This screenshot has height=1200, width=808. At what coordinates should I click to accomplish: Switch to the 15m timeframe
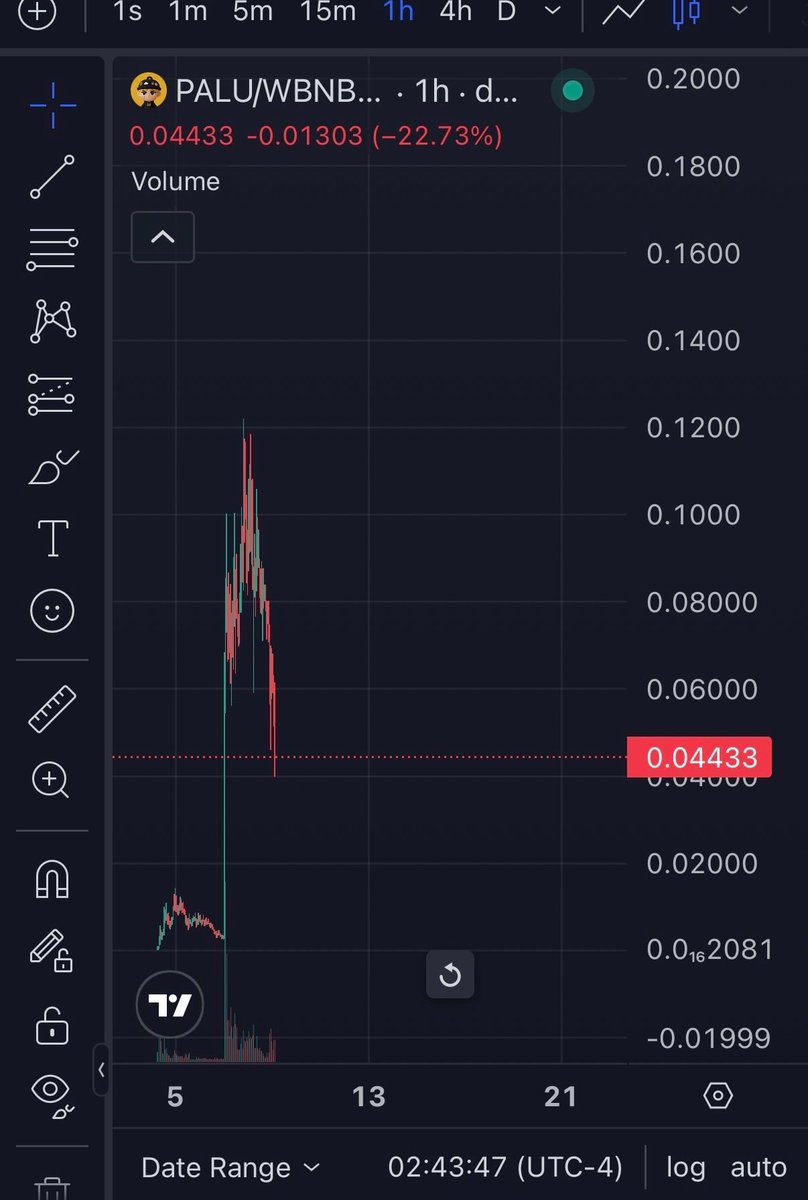(x=328, y=12)
